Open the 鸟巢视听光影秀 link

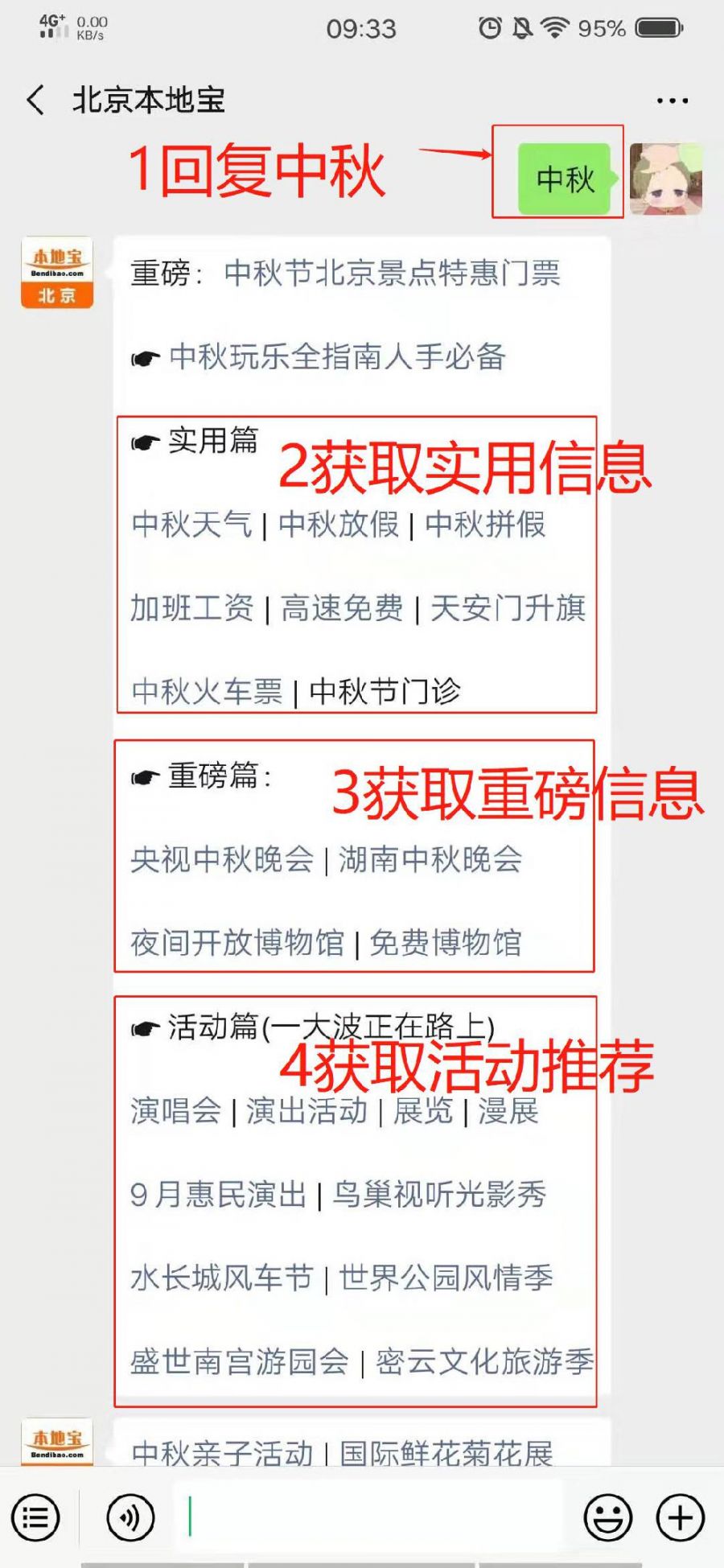440,1195
